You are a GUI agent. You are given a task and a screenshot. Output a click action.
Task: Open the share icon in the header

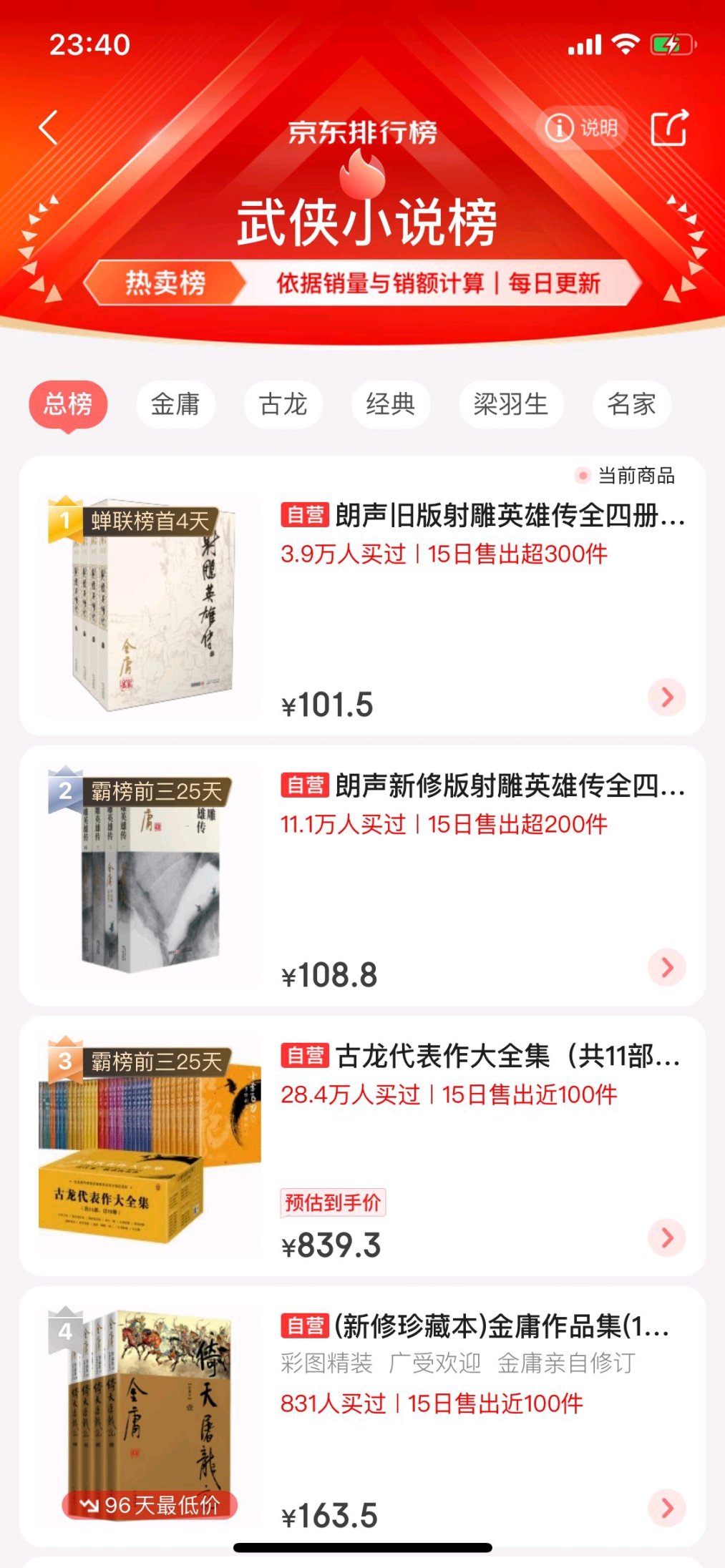pos(668,129)
